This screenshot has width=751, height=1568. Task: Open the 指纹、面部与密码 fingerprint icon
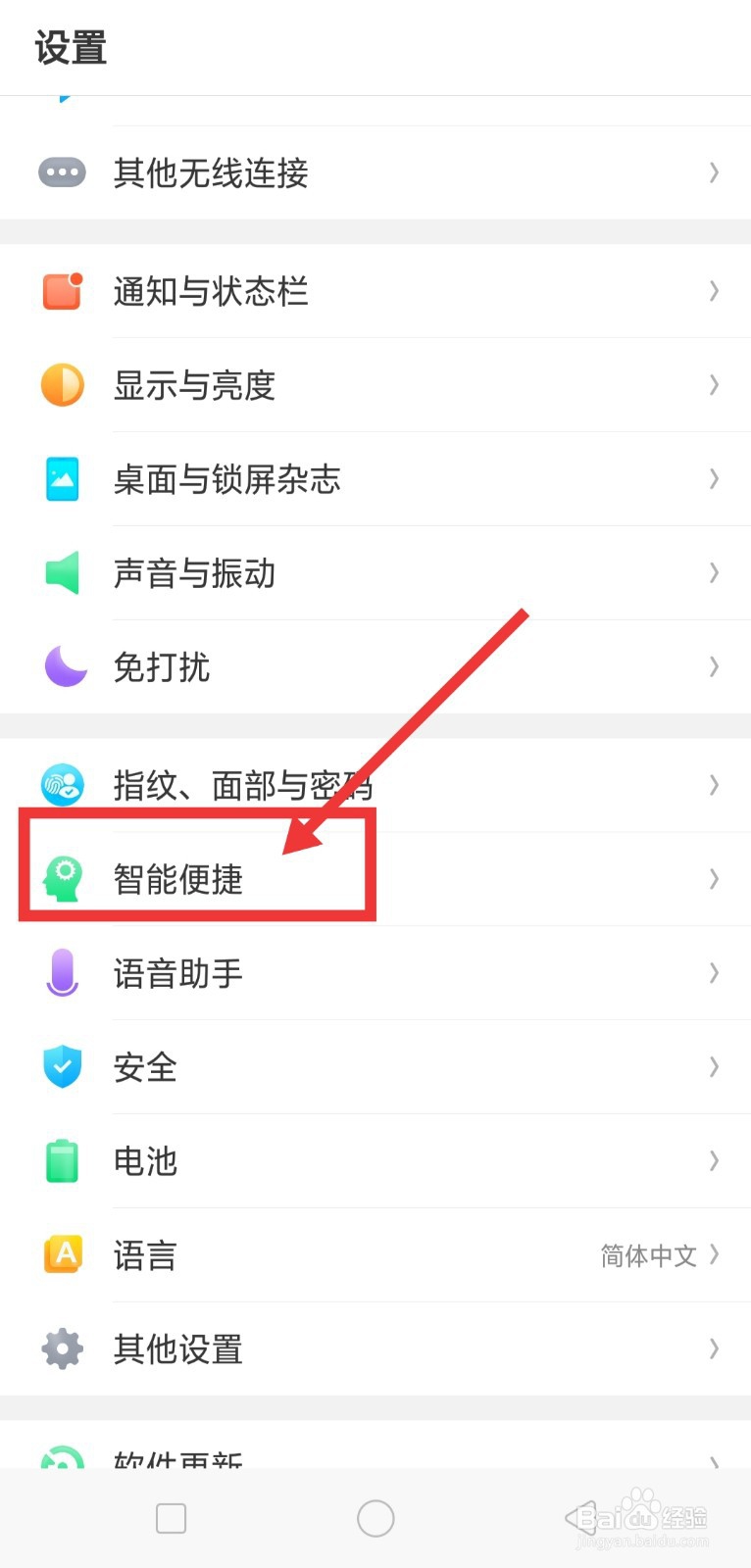pos(62,784)
